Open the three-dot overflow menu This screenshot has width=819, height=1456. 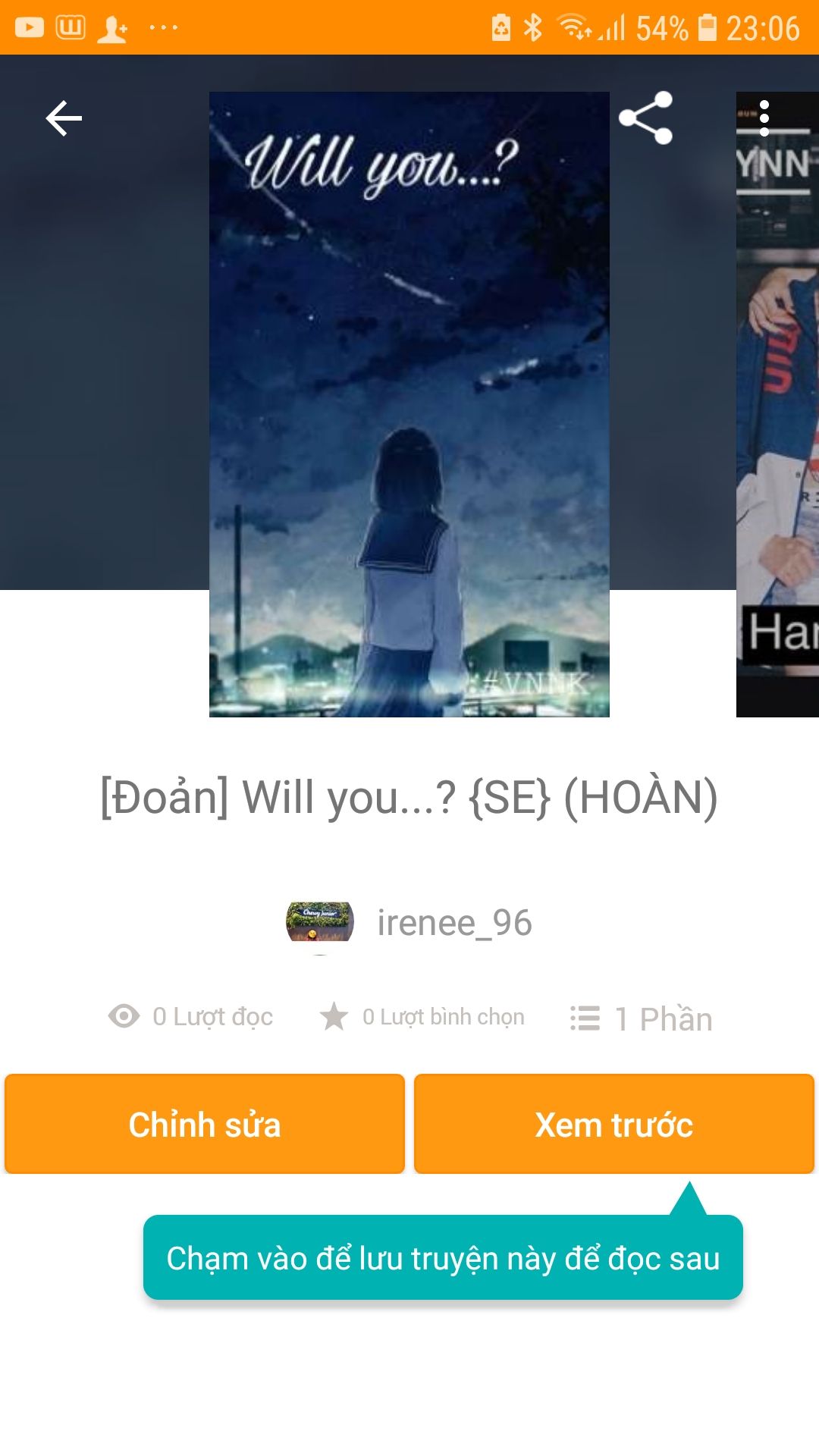[x=764, y=118]
